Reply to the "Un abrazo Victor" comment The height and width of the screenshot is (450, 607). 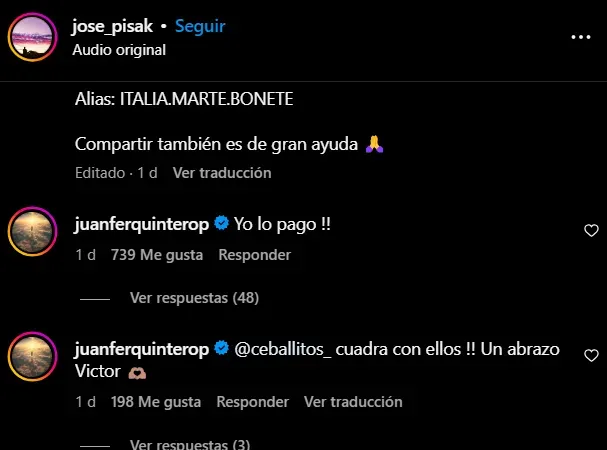pyautogui.click(x=254, y=402)
